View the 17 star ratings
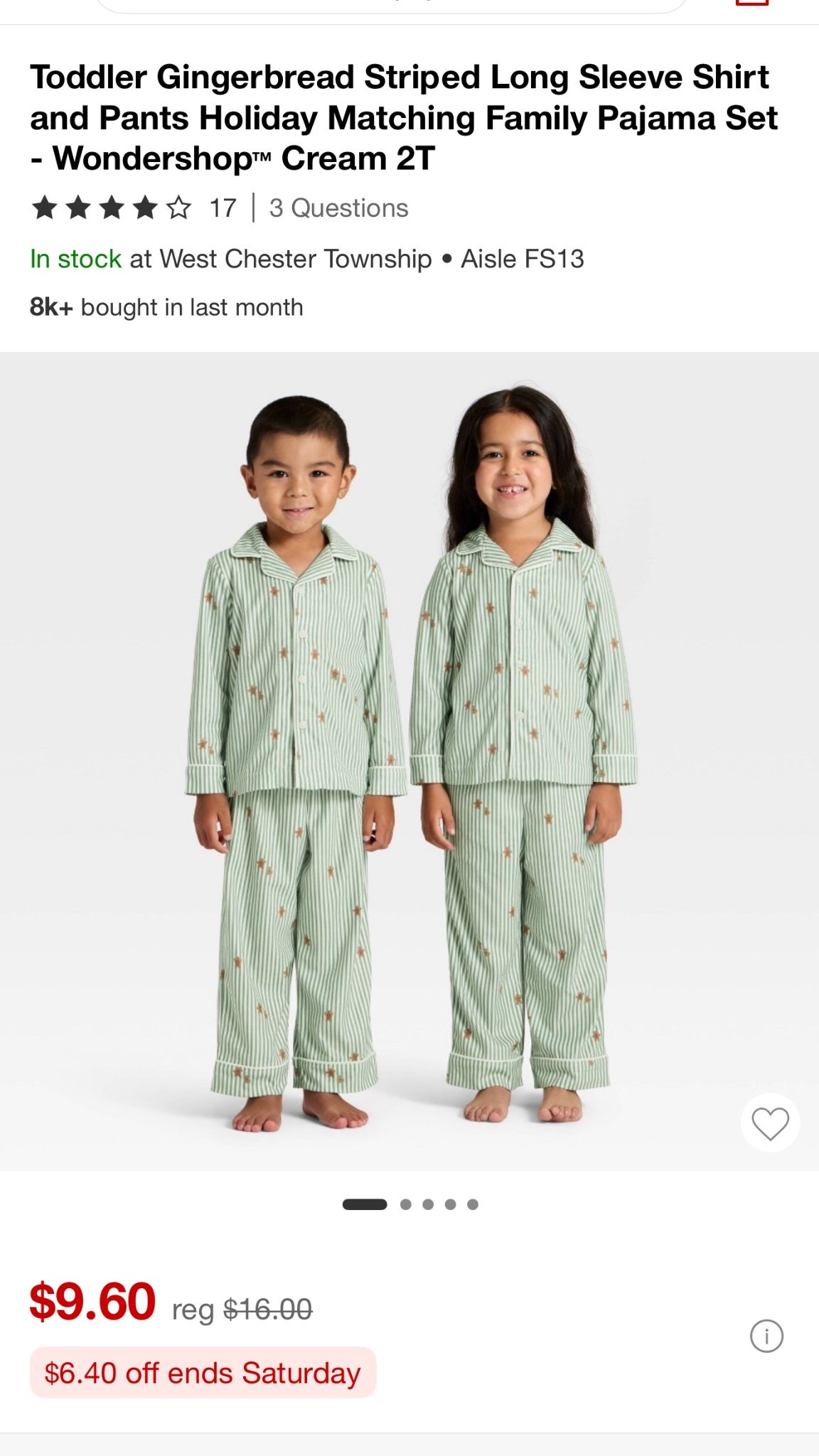The width and height of the screenshot is (819, 1456). 134,208
